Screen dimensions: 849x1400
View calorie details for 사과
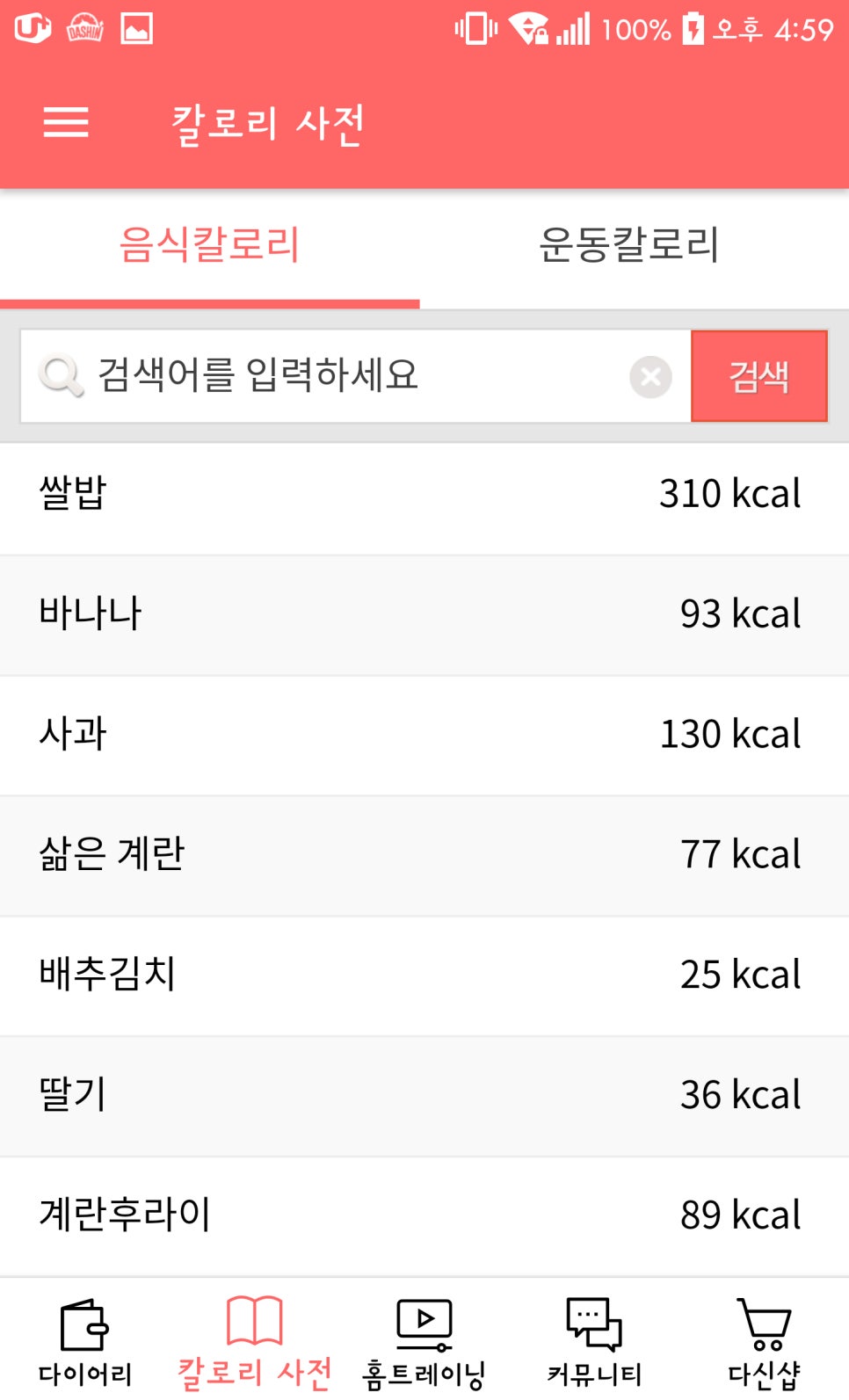tap(424, 735)
